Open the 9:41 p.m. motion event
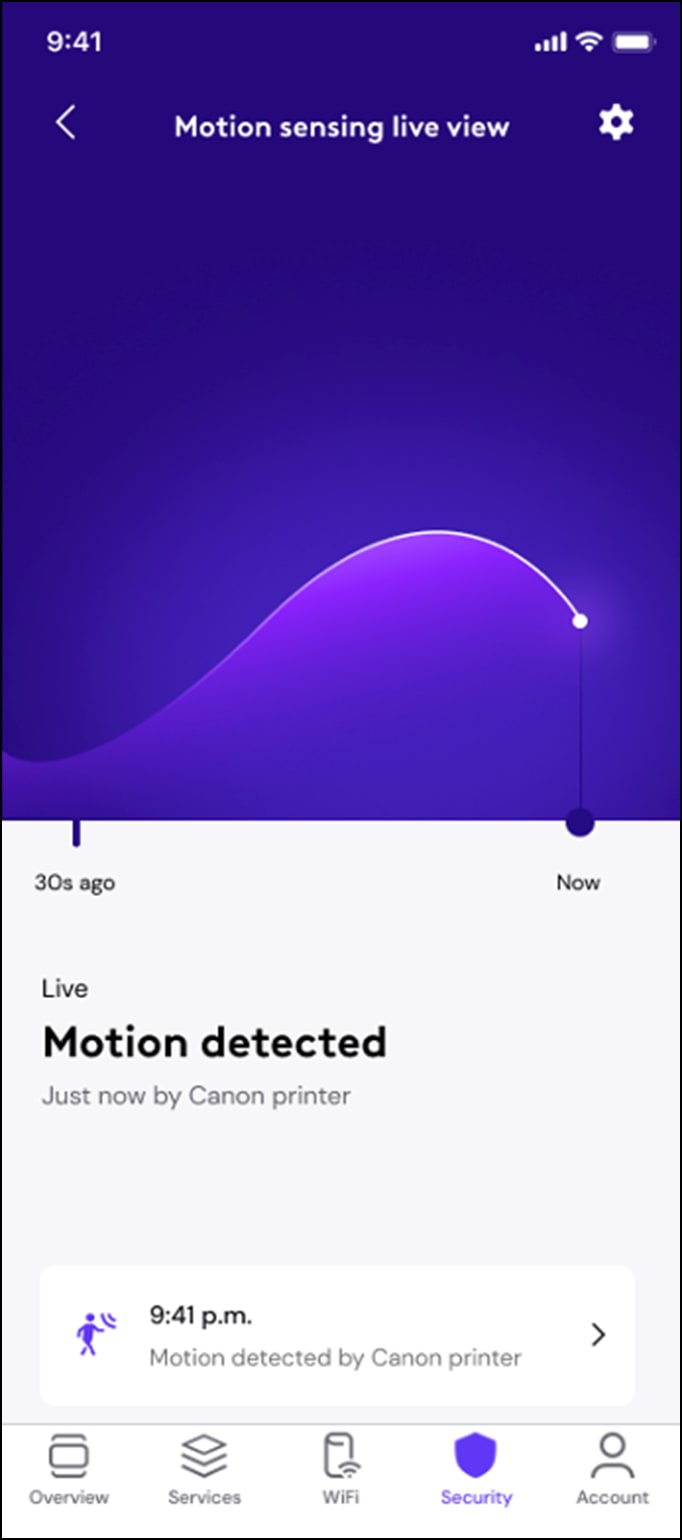This screenshot has height=1540, width=682. [337, 1335]
